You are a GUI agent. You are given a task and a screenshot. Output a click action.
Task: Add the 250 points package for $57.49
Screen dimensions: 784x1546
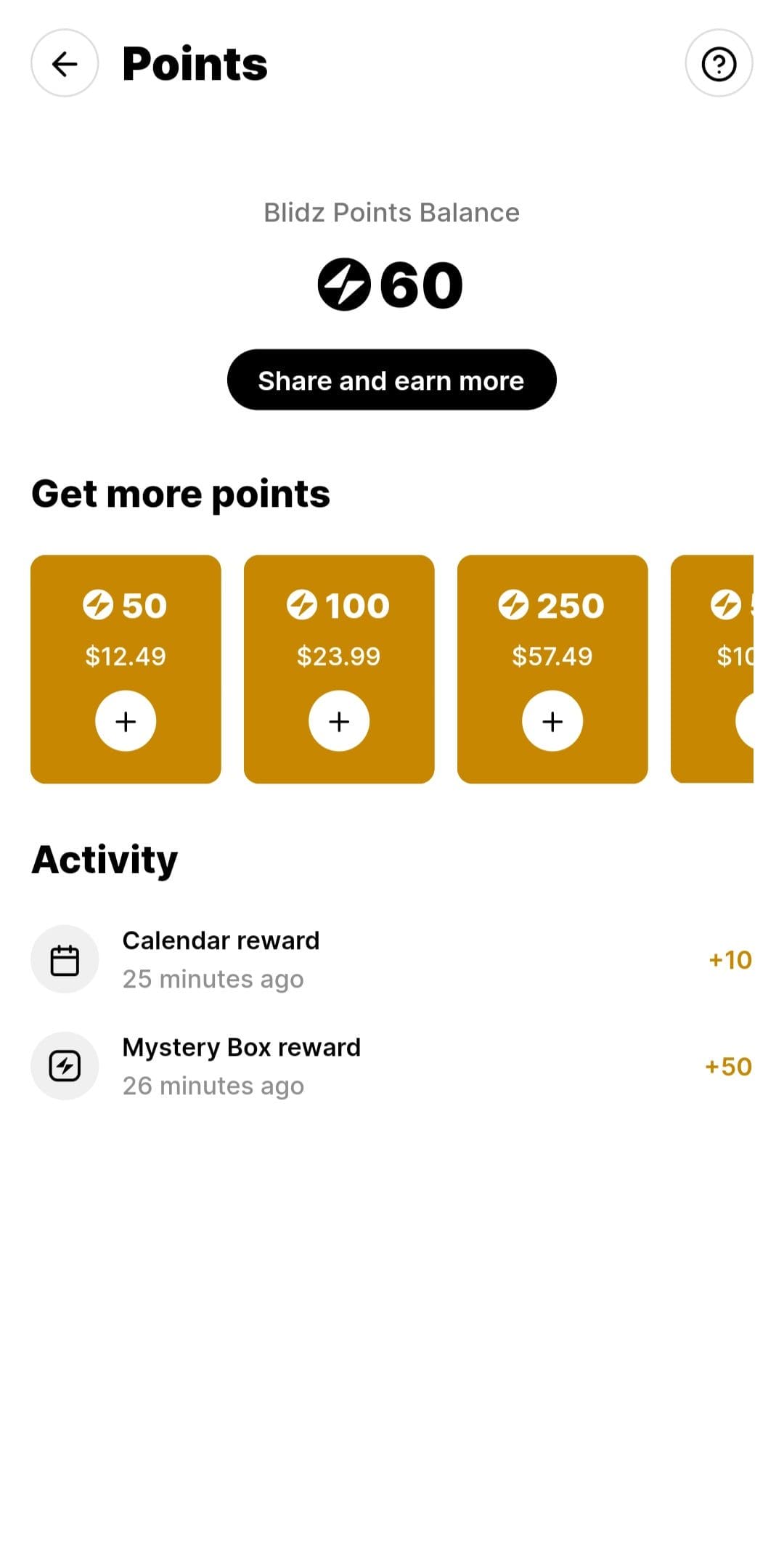click(552, 721)
